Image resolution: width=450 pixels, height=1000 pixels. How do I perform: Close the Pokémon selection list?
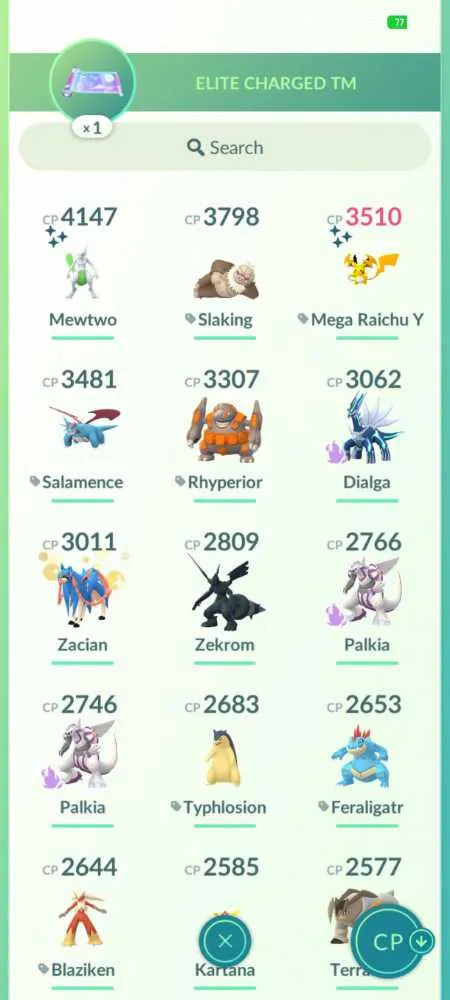(x=224, y=941)
